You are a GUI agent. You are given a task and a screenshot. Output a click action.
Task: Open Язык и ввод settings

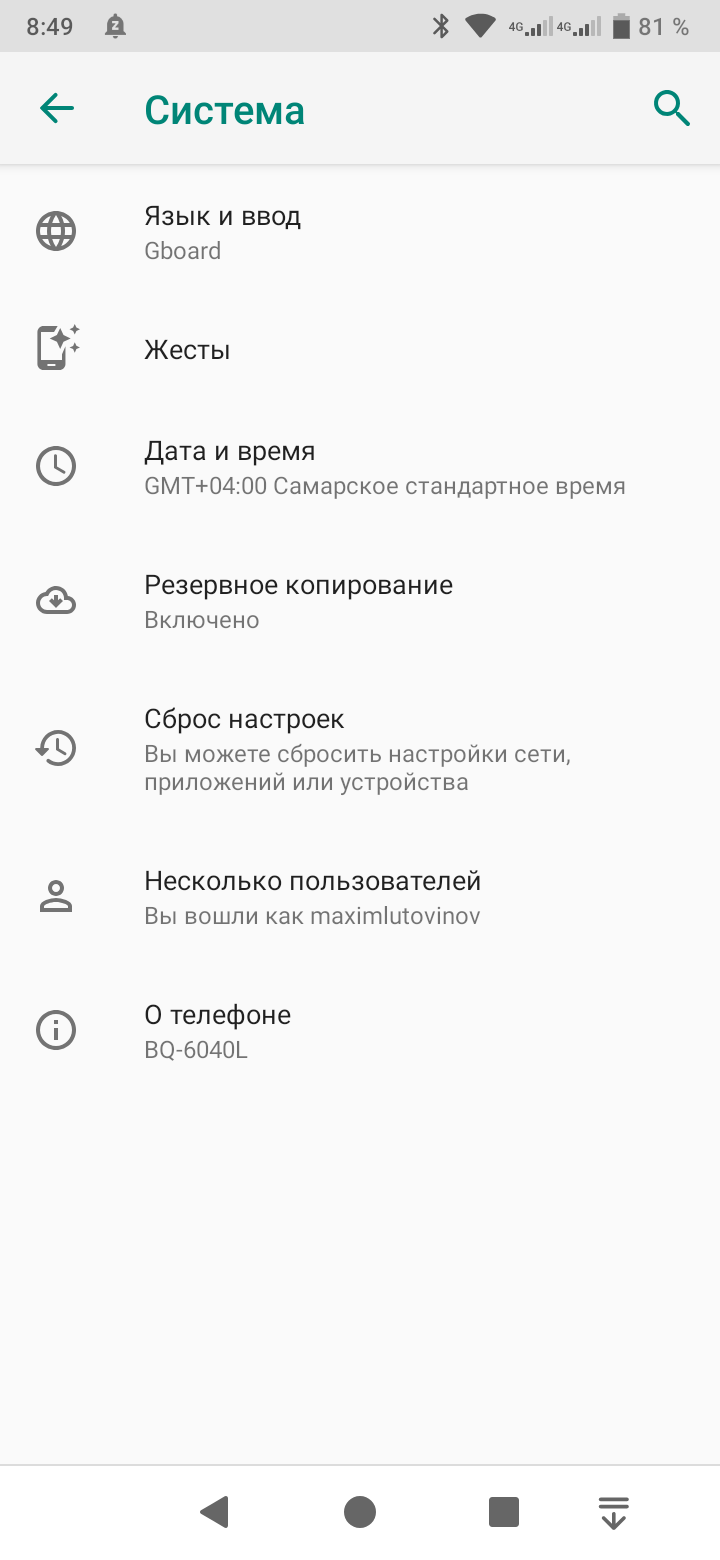(360, 232)
